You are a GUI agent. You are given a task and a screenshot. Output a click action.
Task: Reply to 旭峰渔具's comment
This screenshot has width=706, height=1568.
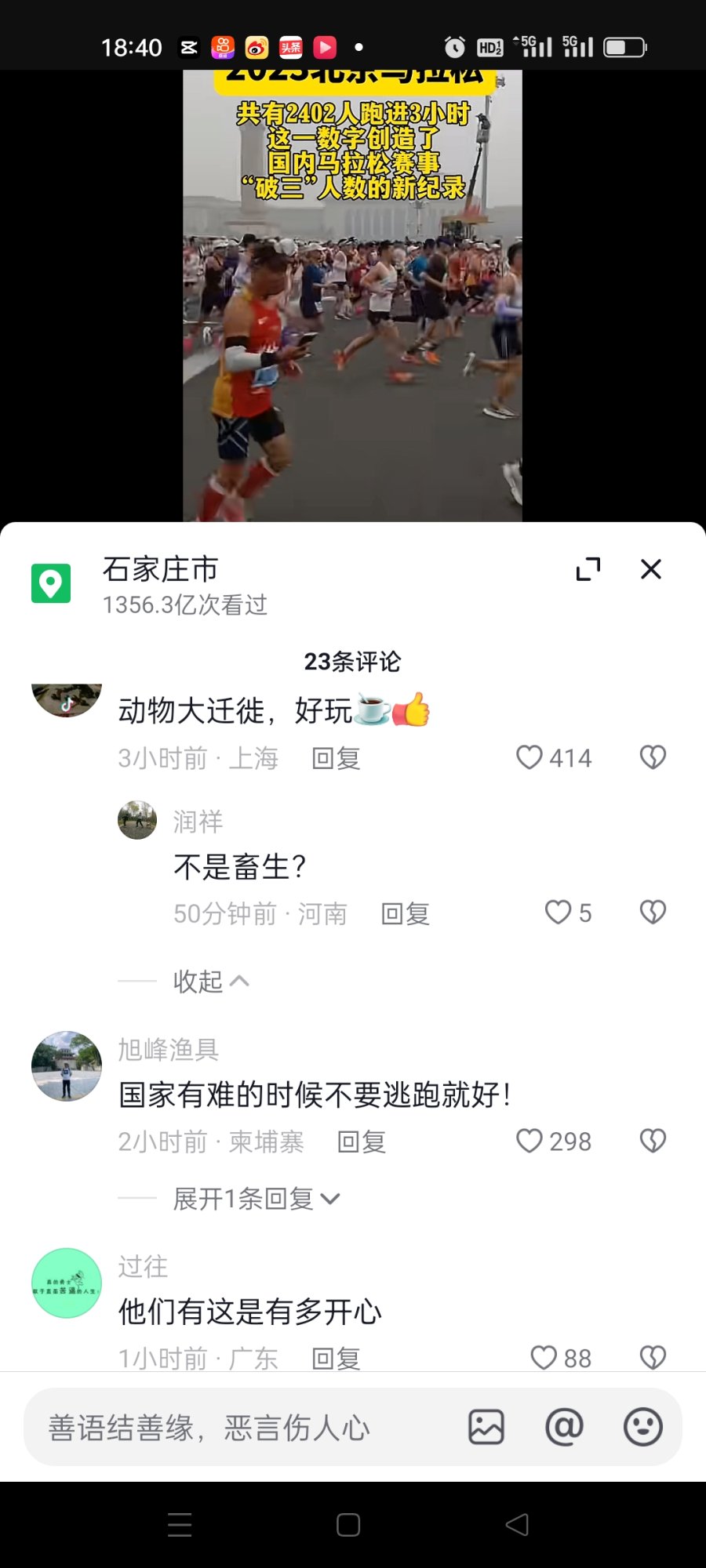coord(361,1142)
